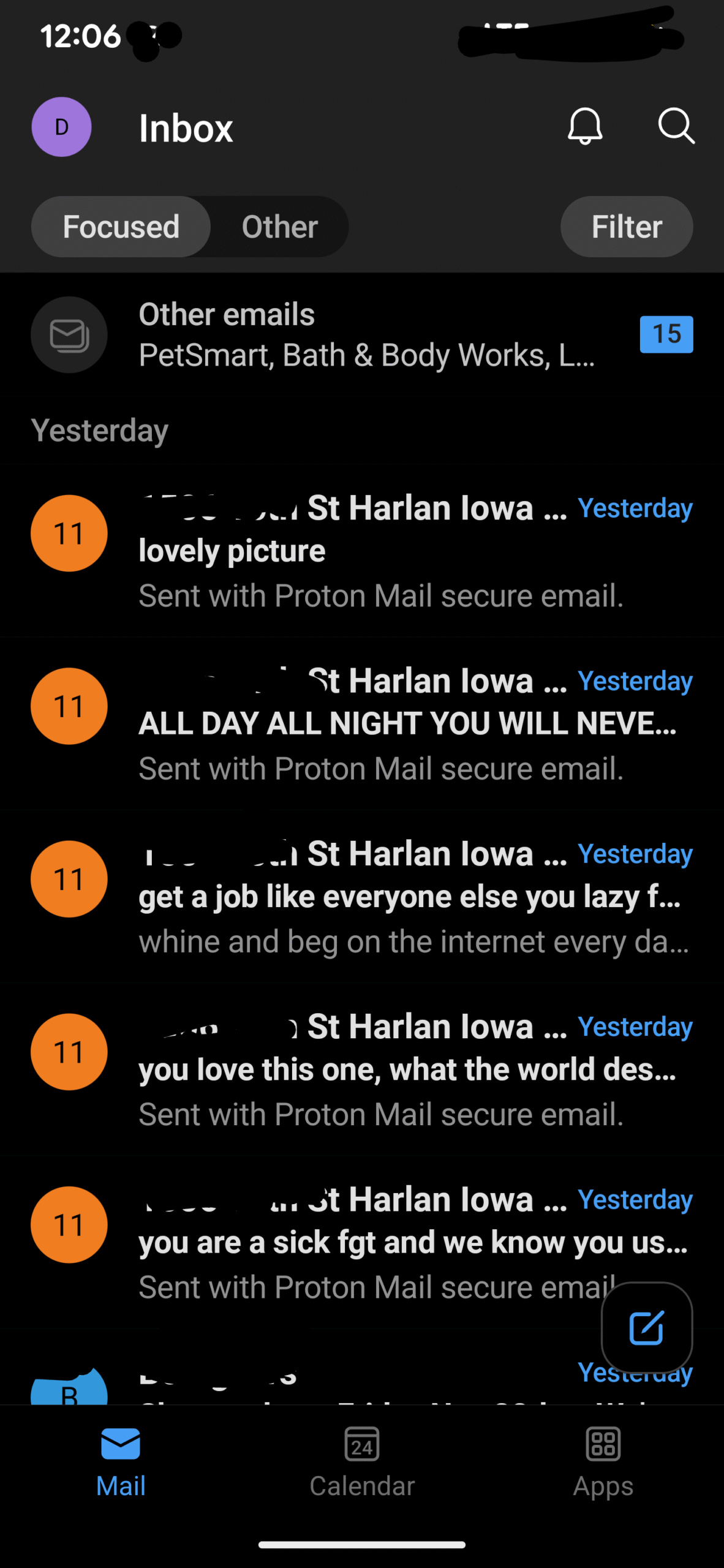
Task: Compose a new email
Action: click(646, 1327)
